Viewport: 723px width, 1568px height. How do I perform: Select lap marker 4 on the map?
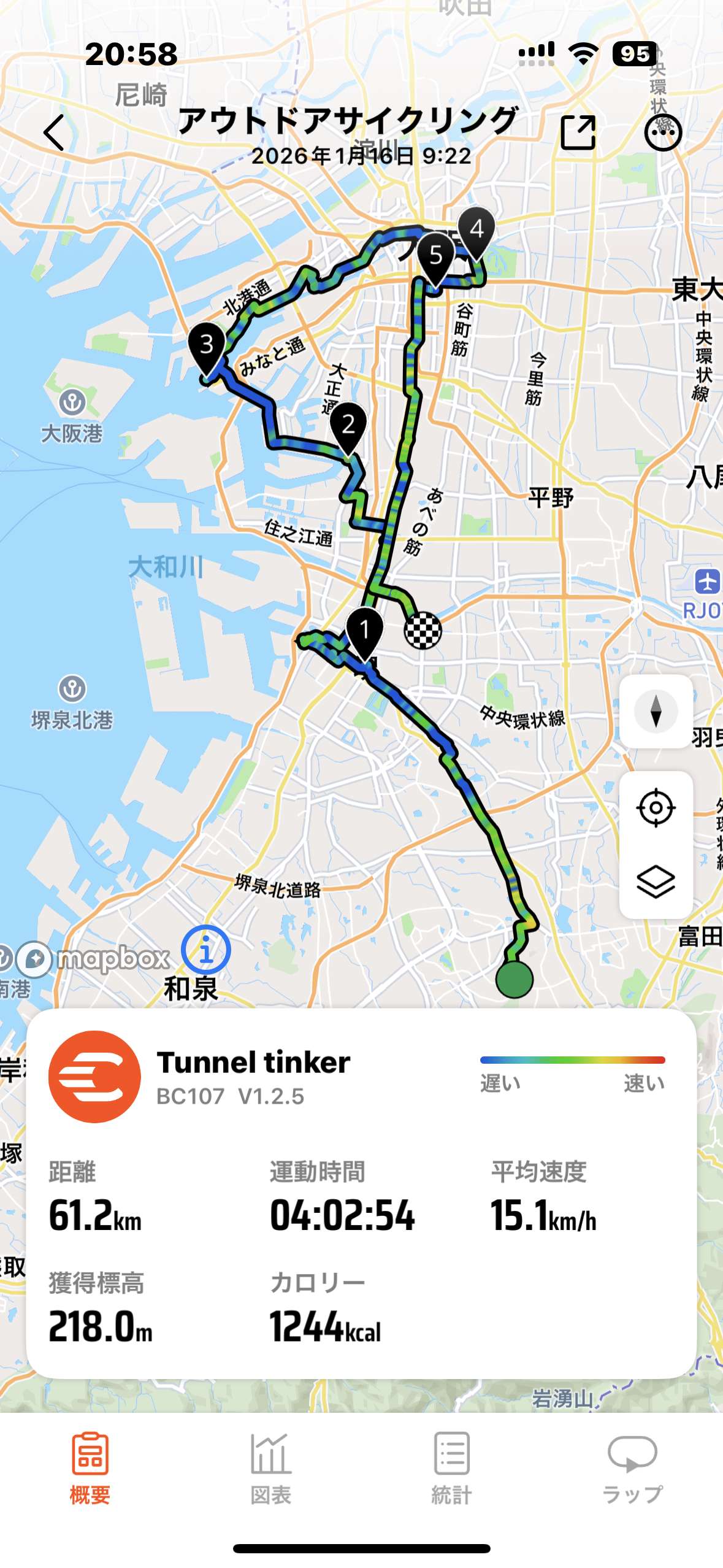(476, 230)
